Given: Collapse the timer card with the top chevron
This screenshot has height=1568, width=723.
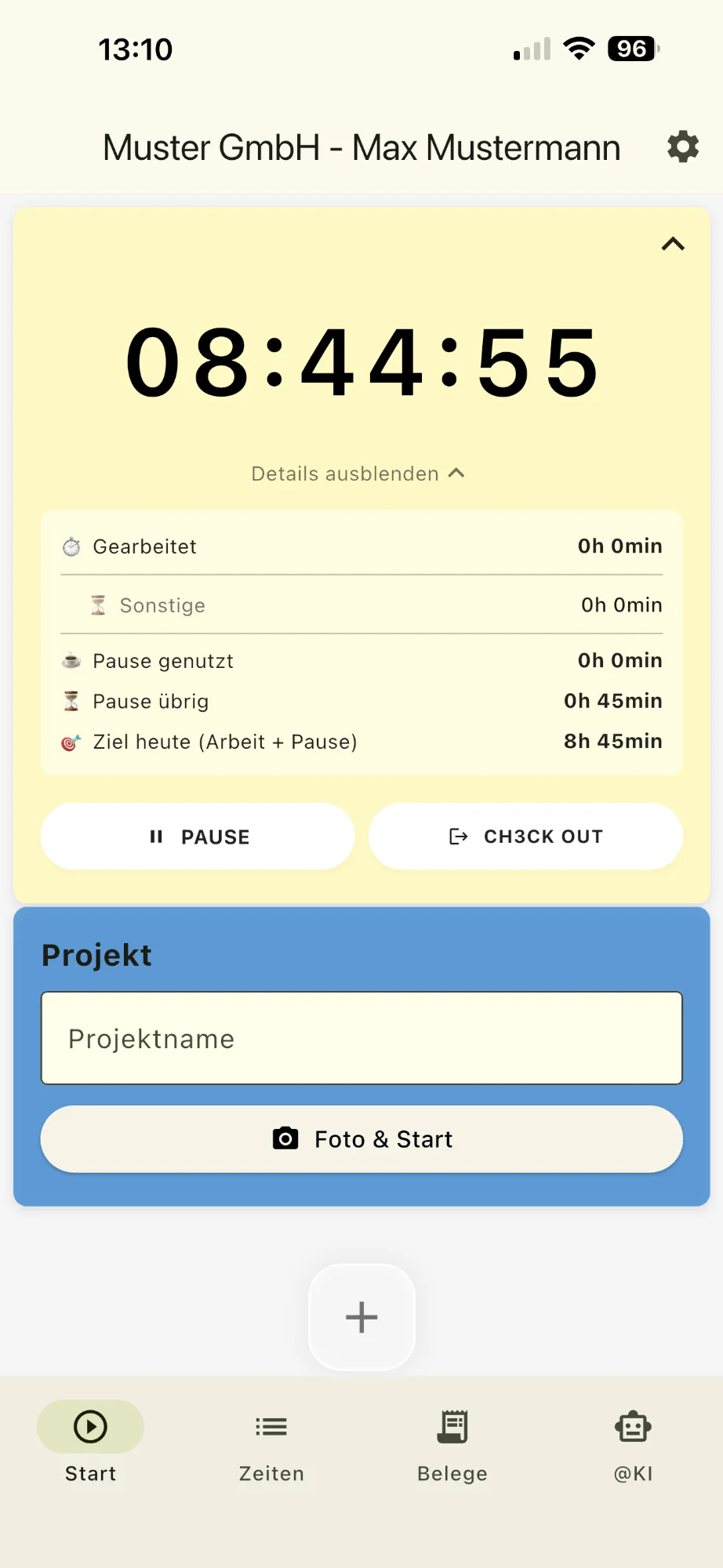Looking at the screenshot, I should [673, 245].
